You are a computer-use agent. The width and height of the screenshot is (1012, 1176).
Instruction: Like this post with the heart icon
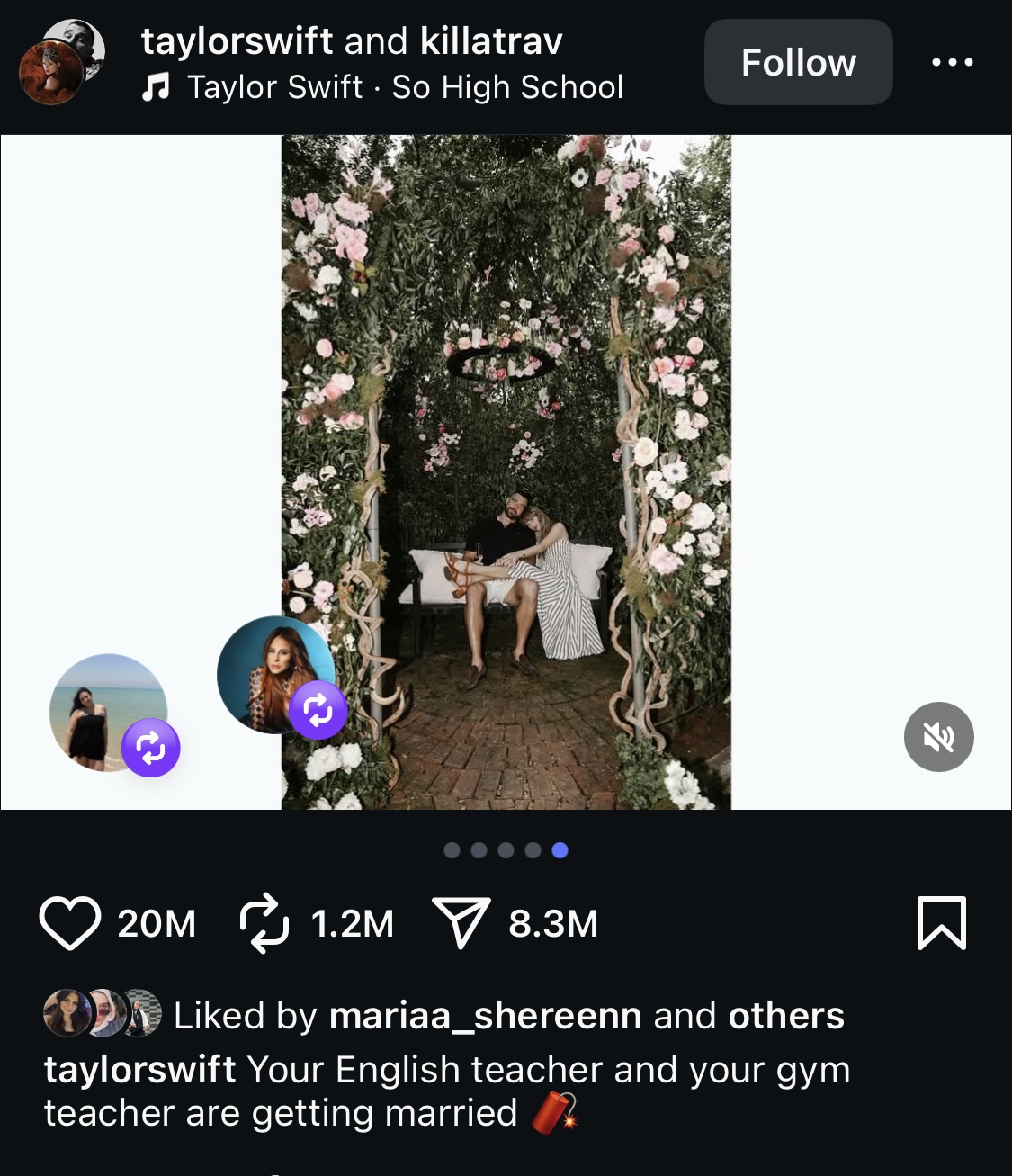point(70,923)
